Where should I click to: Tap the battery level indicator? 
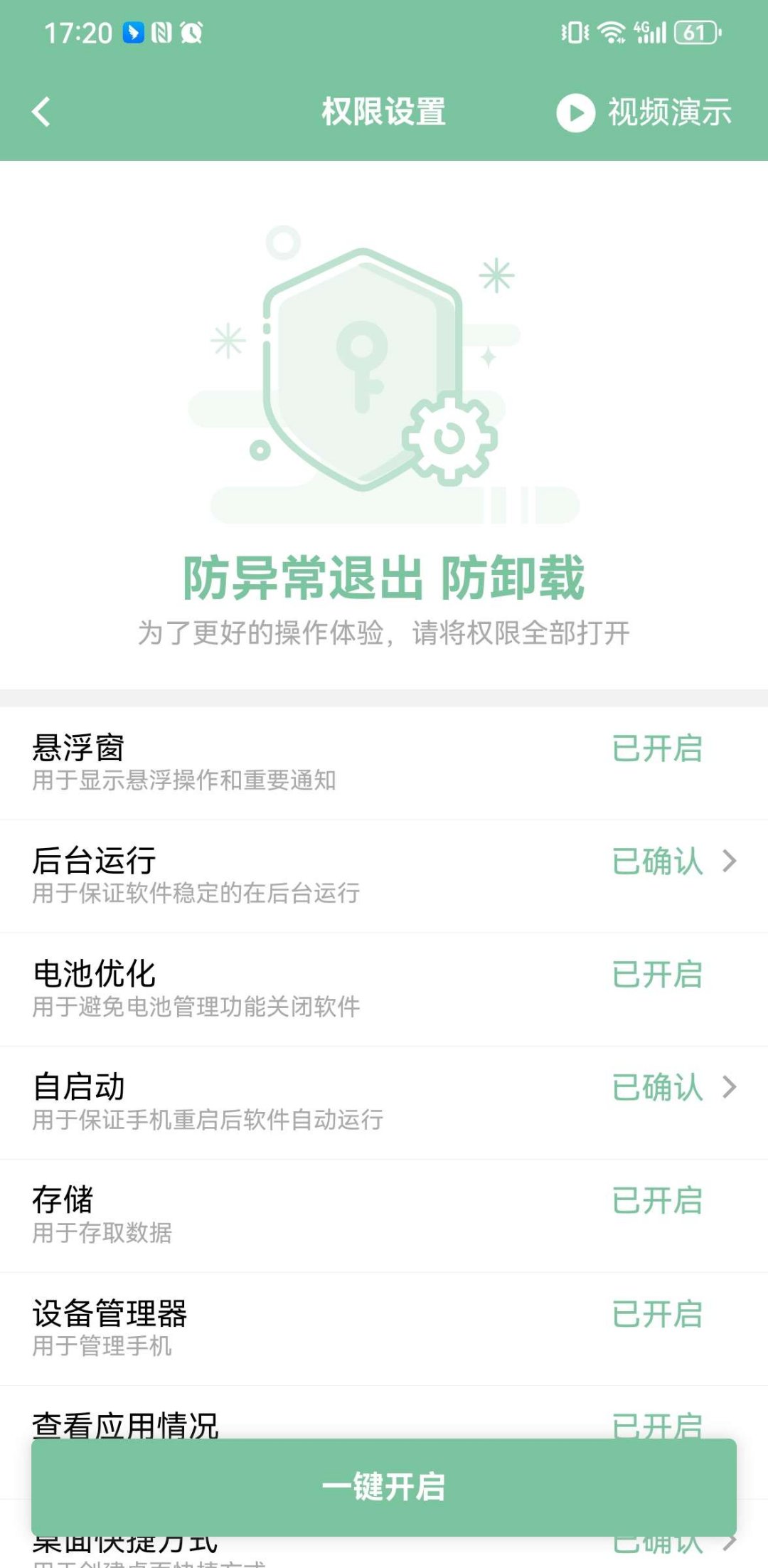click(x=694, y=31)
